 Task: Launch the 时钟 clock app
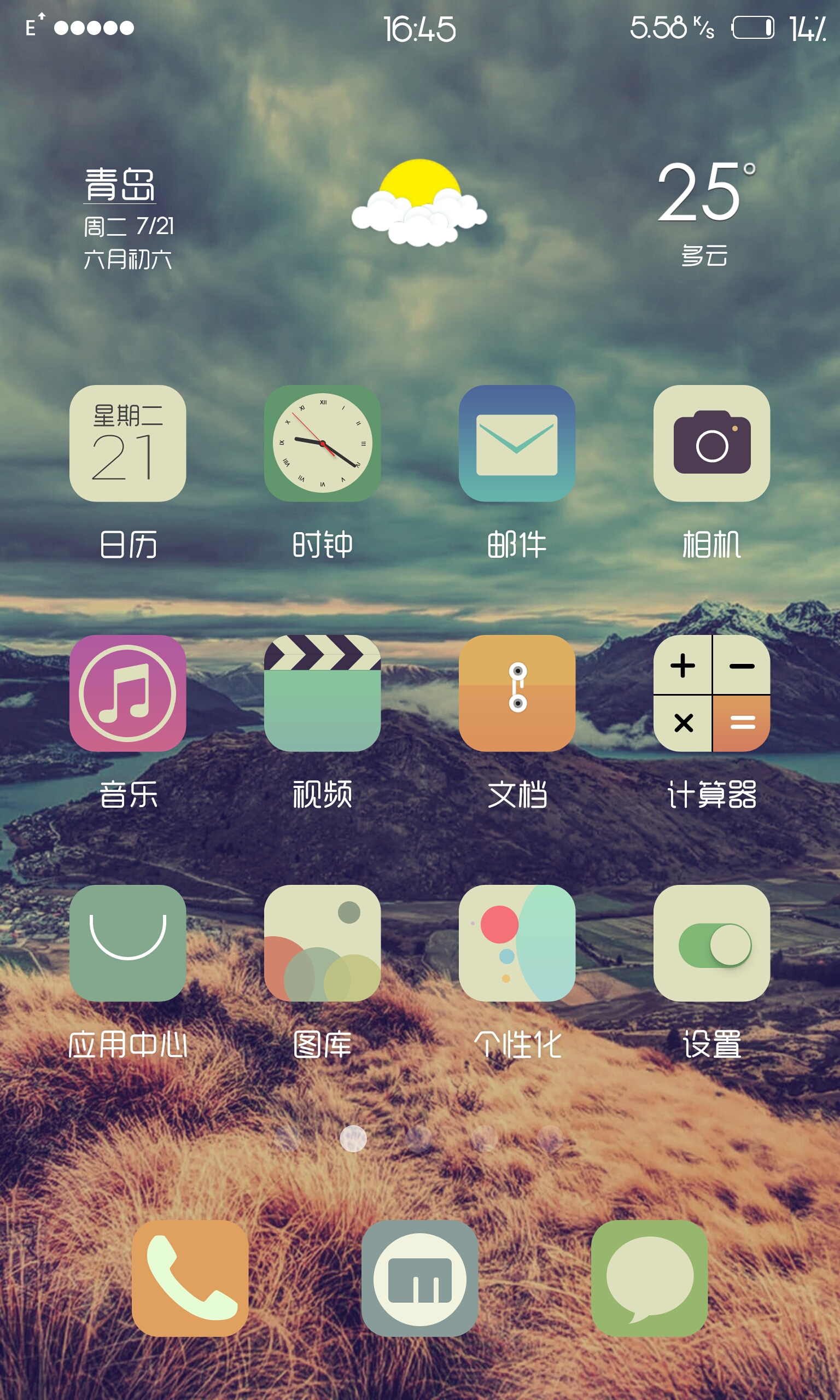coord(322,443)
